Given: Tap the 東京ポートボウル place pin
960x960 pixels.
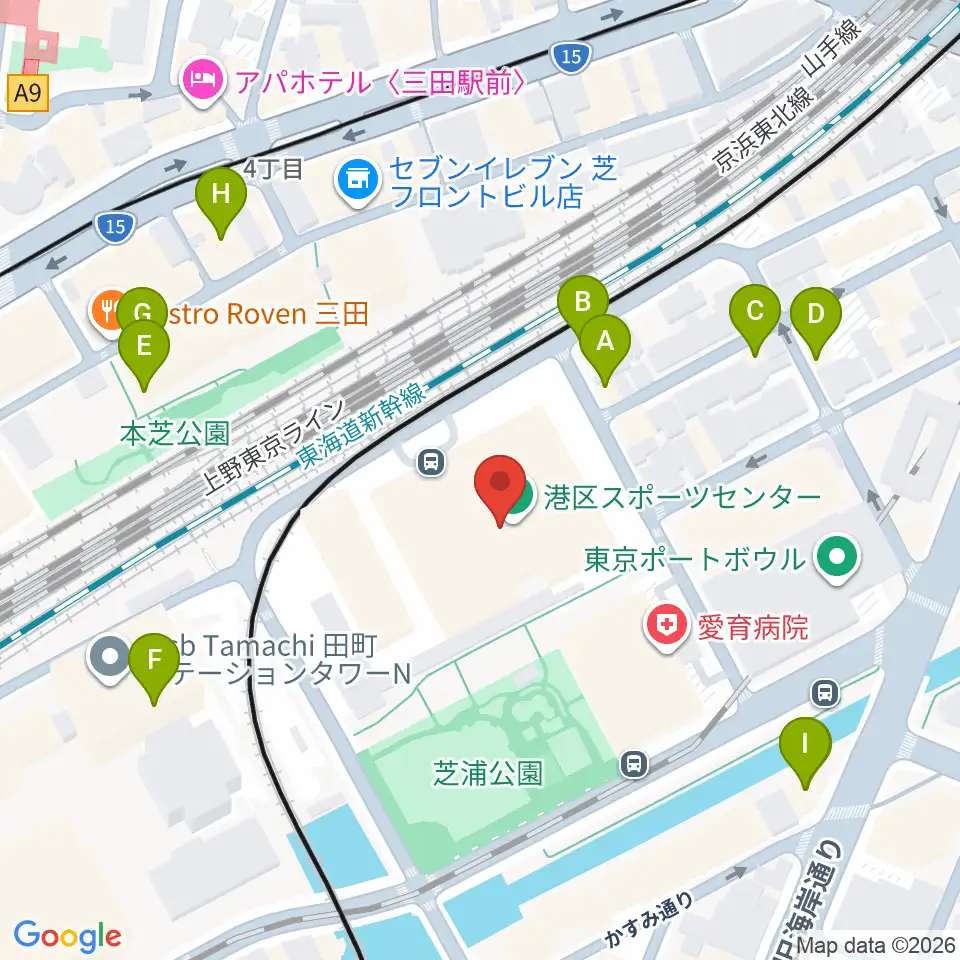Looking at the screenshot, I should click(838, 558).
